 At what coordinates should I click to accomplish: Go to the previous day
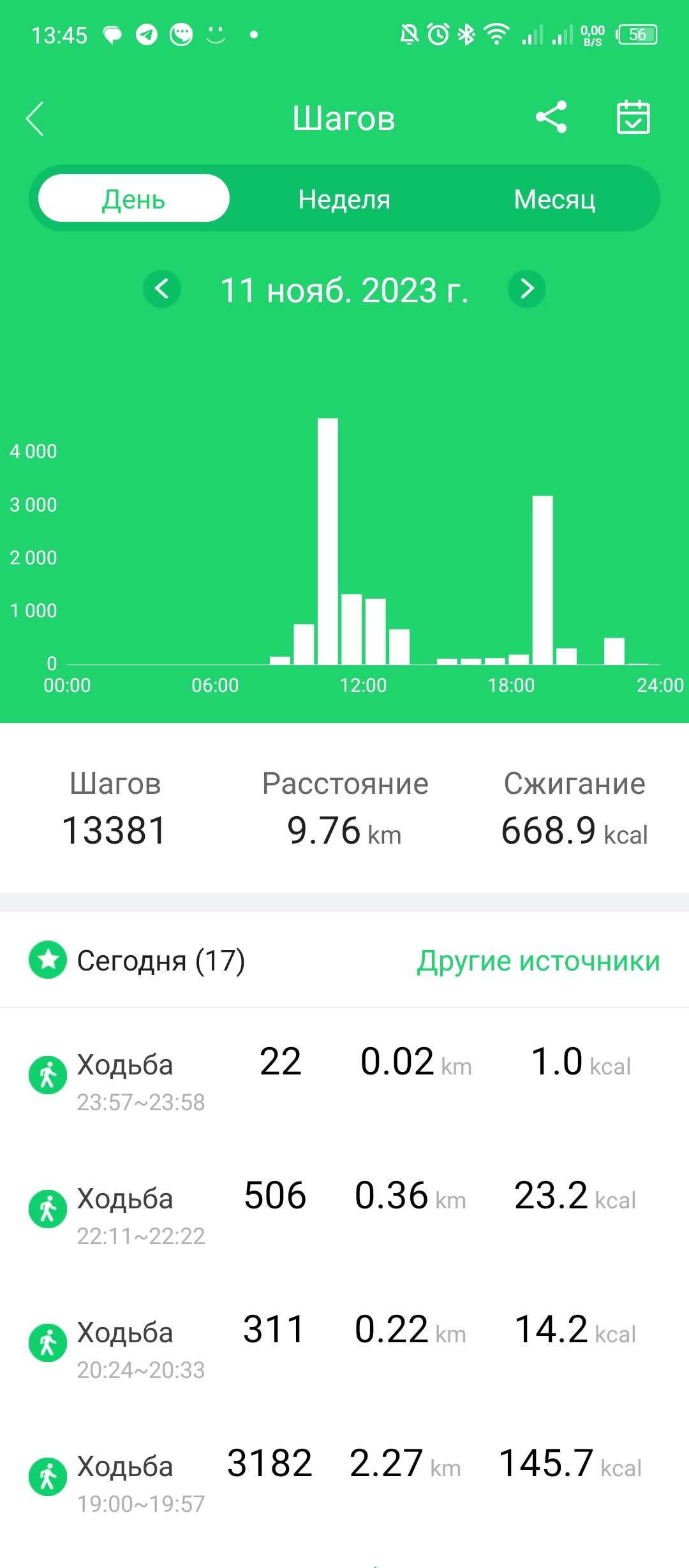point(162,289)
